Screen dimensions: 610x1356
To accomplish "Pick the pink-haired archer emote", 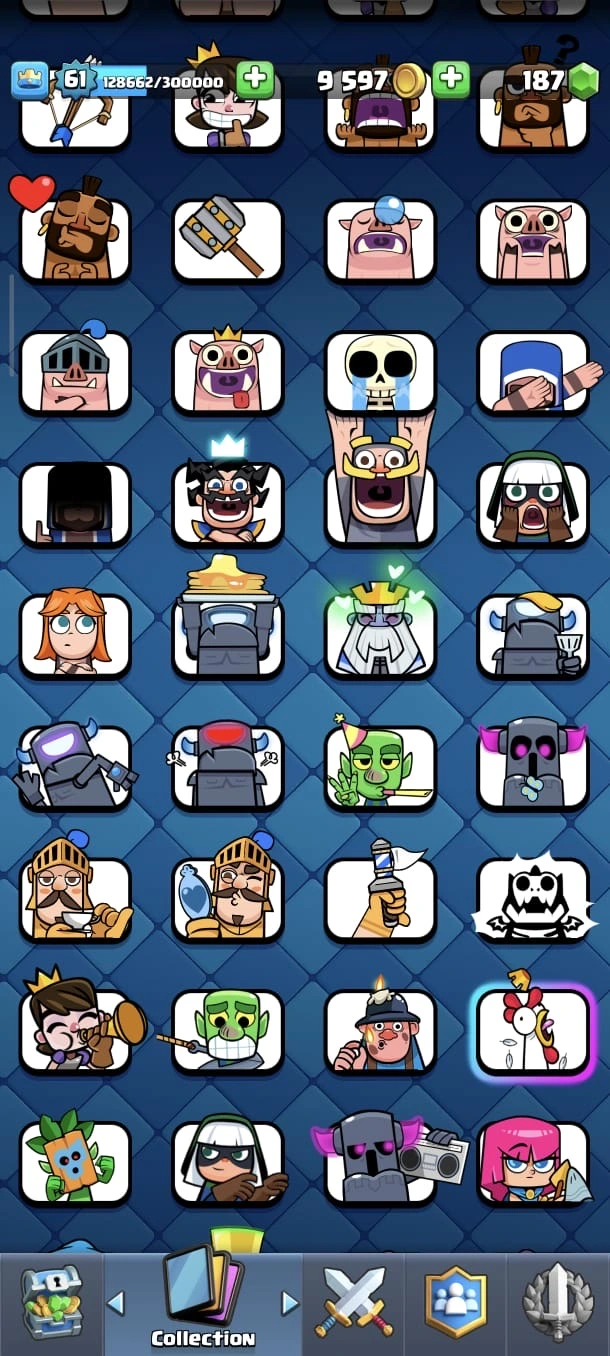I will (x=533, y=1161).
